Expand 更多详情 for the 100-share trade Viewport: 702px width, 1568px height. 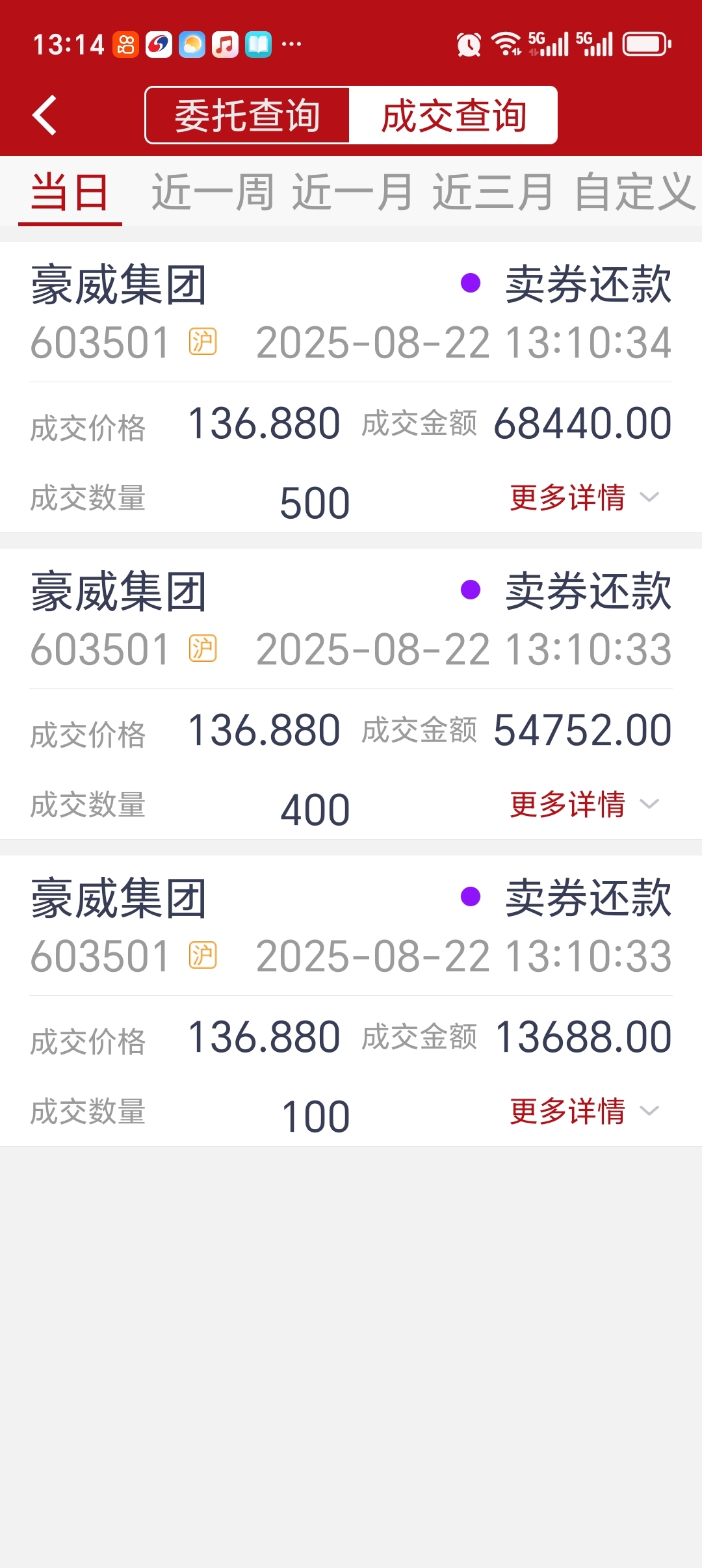point(584,1112)
